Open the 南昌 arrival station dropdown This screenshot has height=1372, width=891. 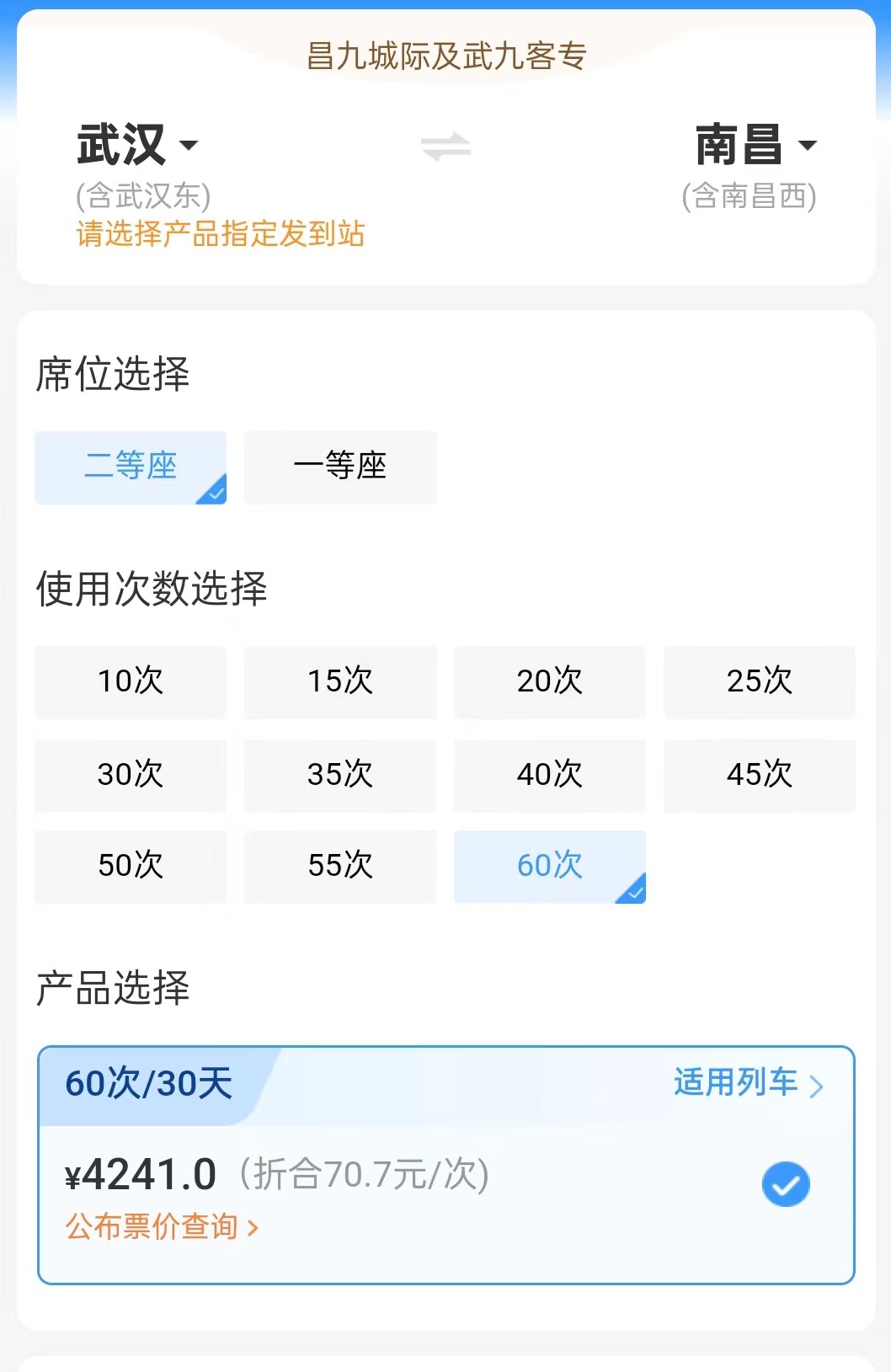pos(755,145)
